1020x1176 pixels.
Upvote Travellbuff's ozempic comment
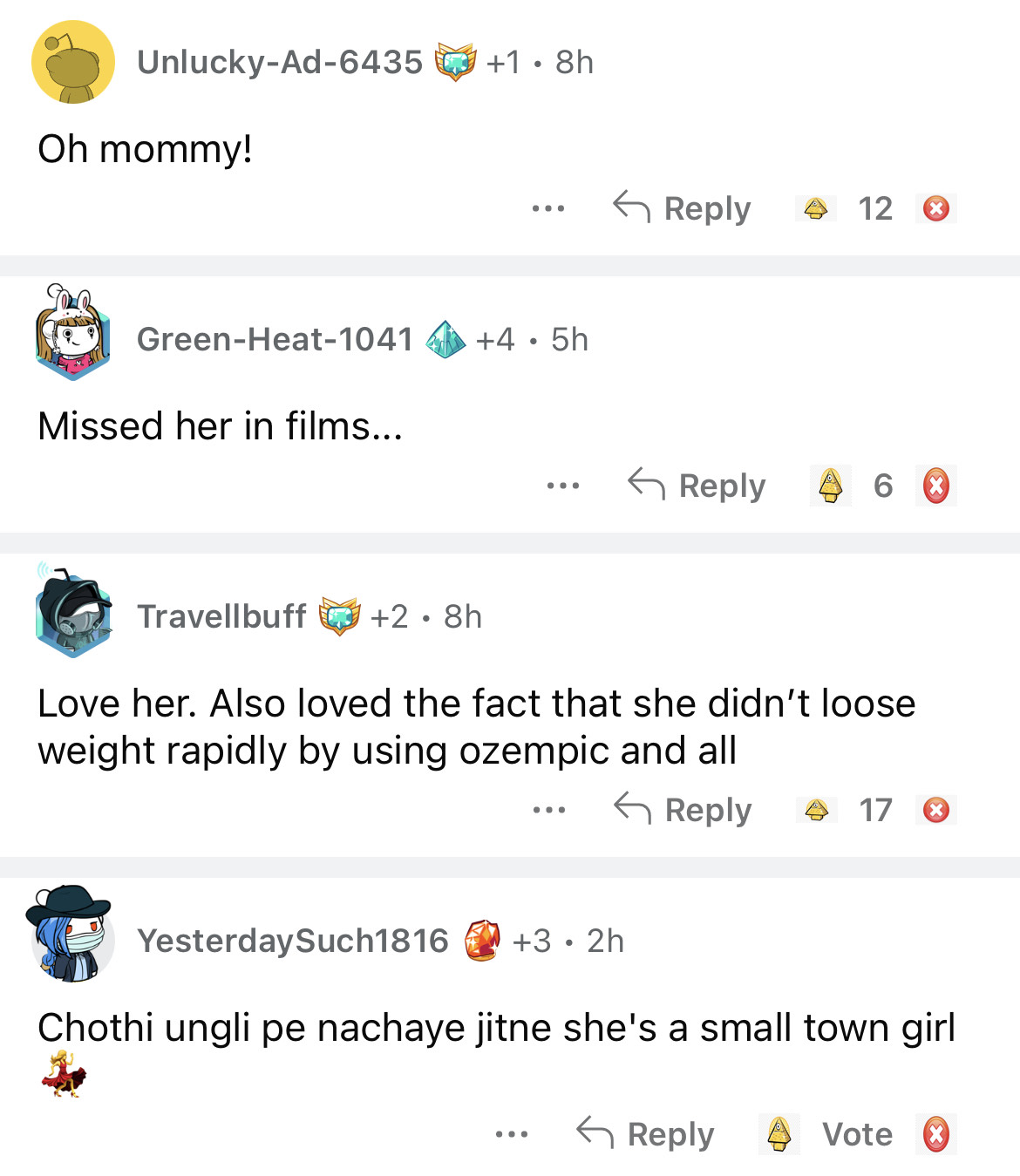pos(817,810)
